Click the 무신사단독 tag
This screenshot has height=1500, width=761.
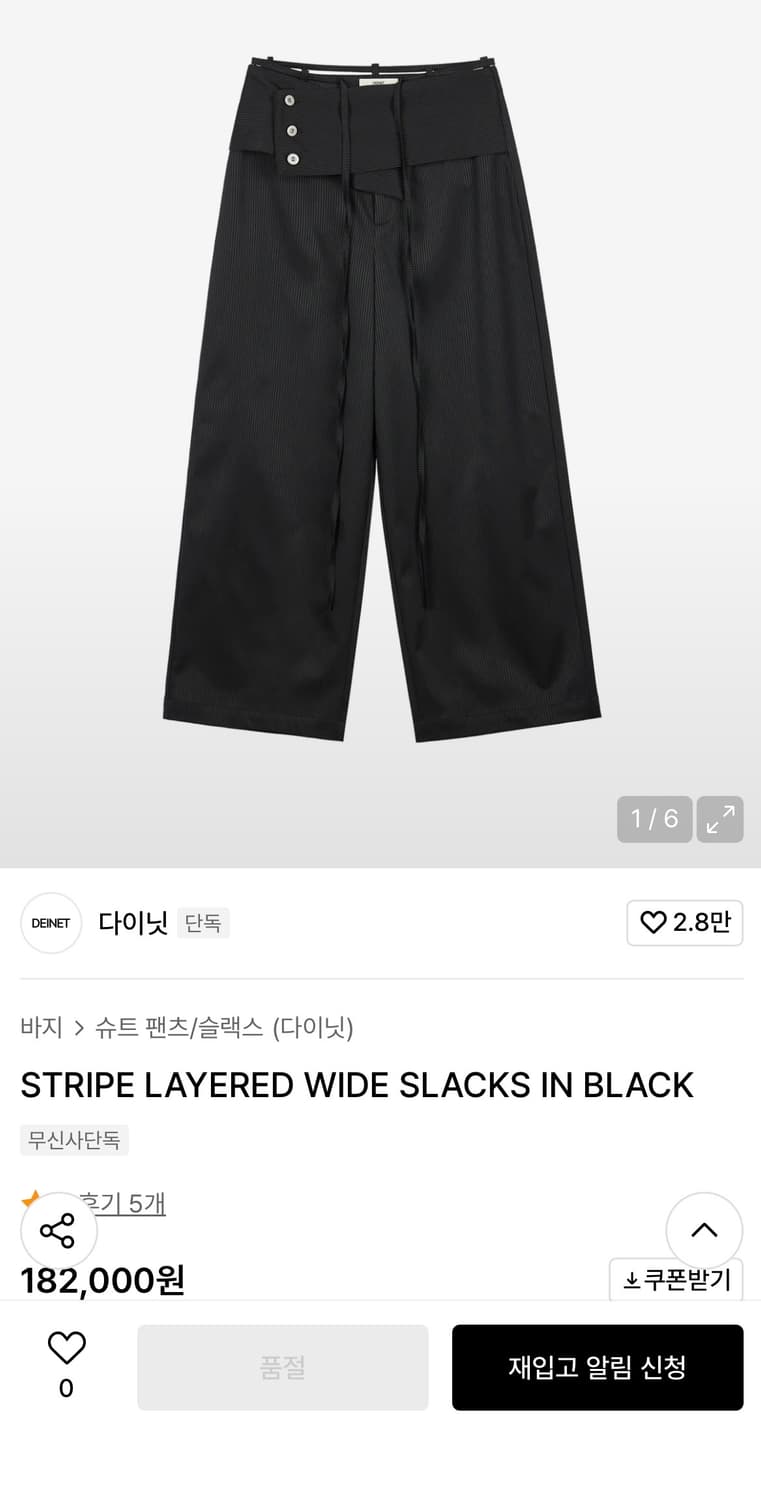coord(74,1140)
